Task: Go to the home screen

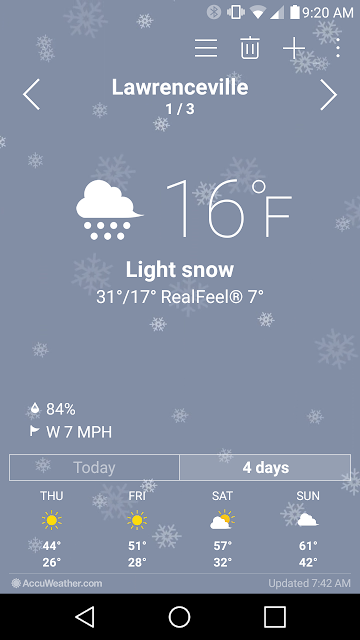Action: (x=180, y=616)
